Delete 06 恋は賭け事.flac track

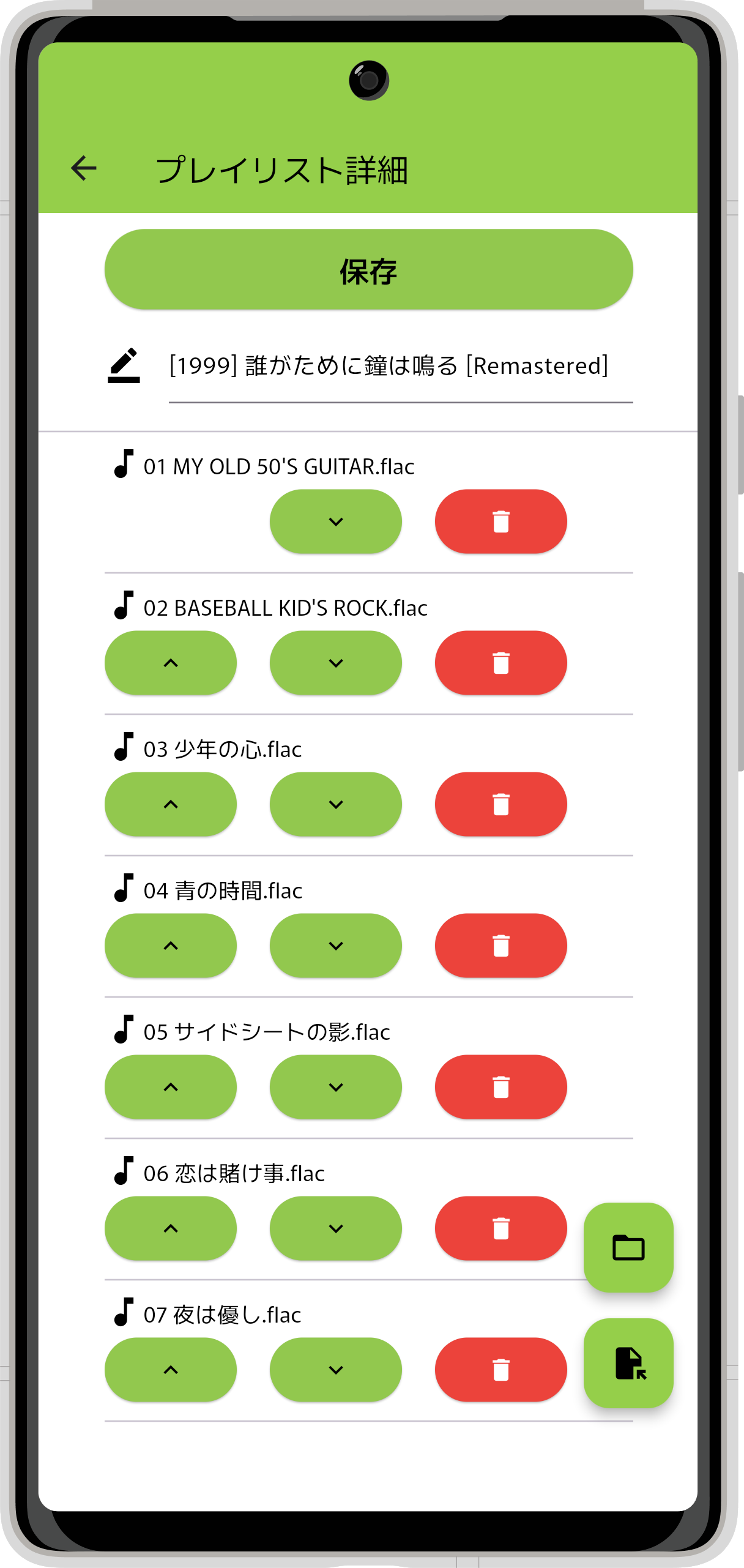tap(500, 1228)
